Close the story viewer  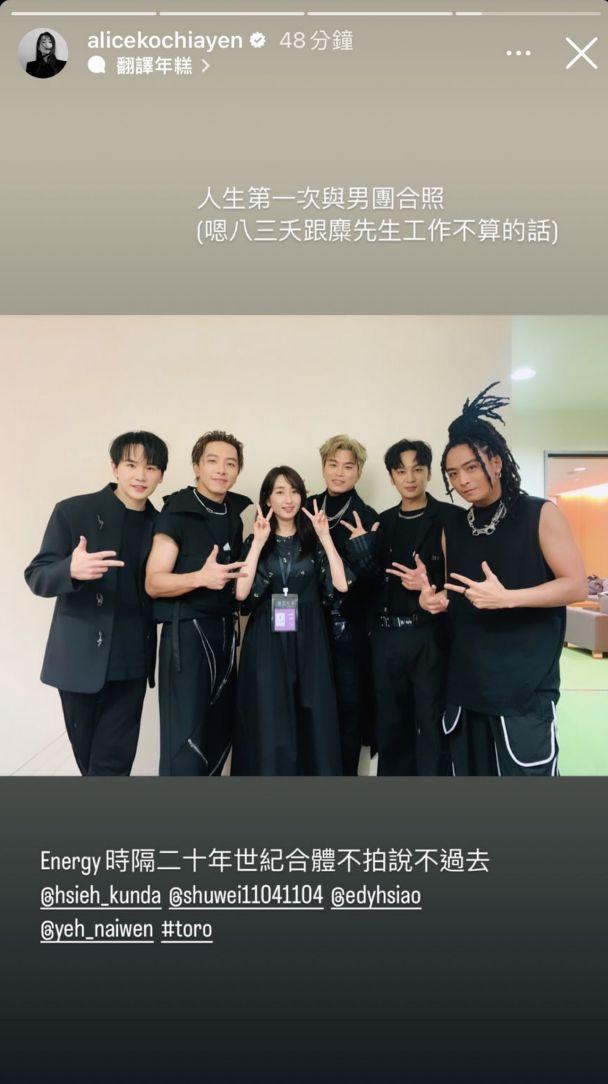point(581,53)
